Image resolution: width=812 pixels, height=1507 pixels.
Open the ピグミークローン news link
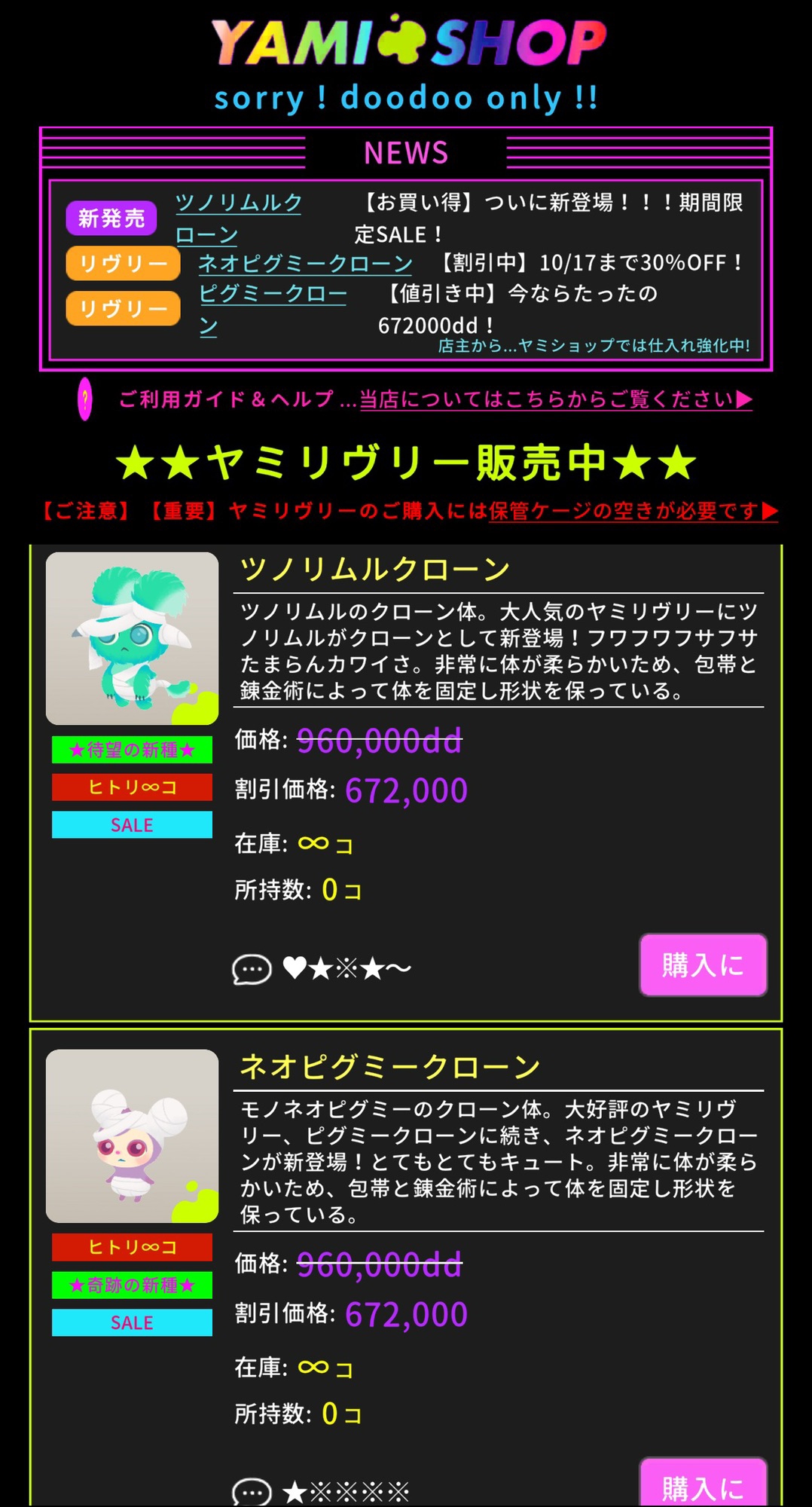pos(273,309)
